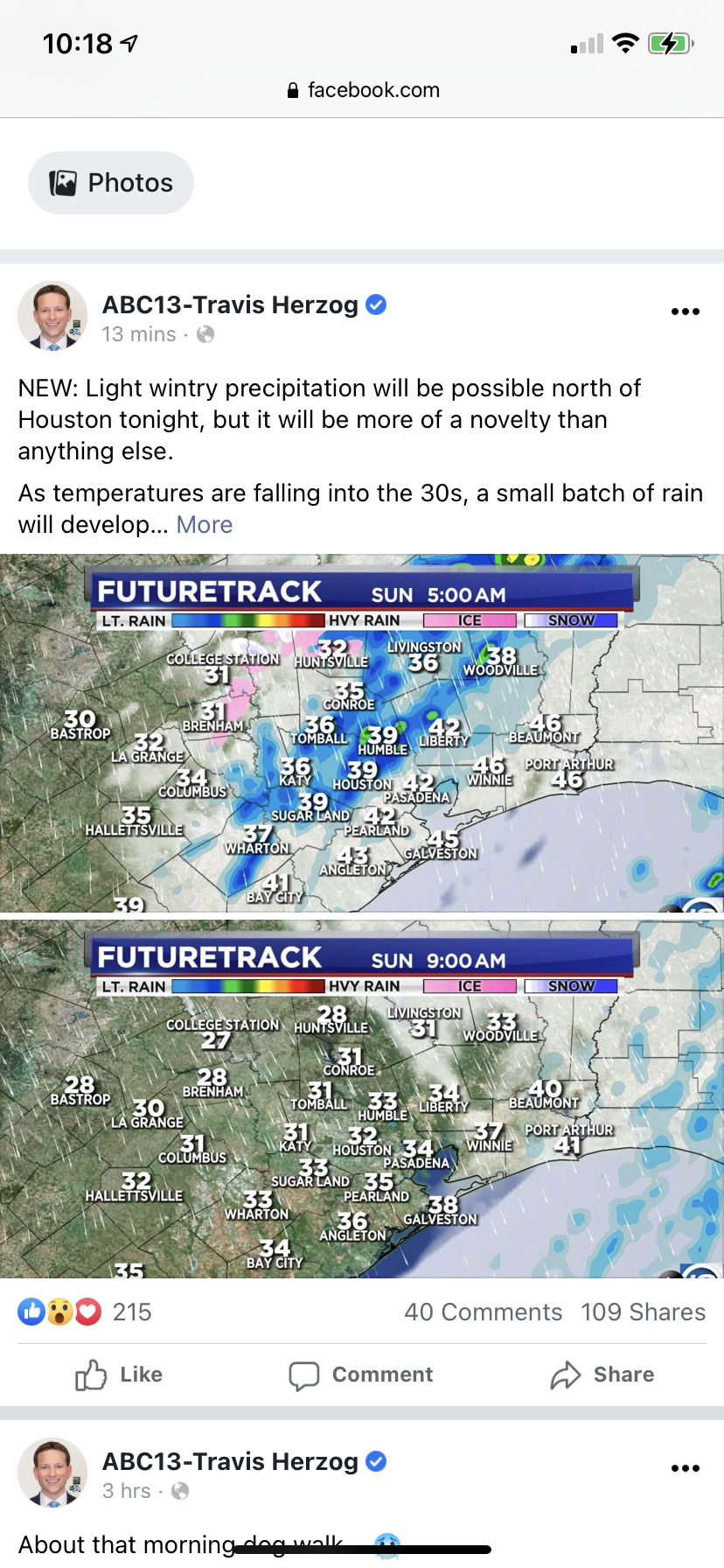Open the Photos section

pyautogui.click(x=111, y=183)
